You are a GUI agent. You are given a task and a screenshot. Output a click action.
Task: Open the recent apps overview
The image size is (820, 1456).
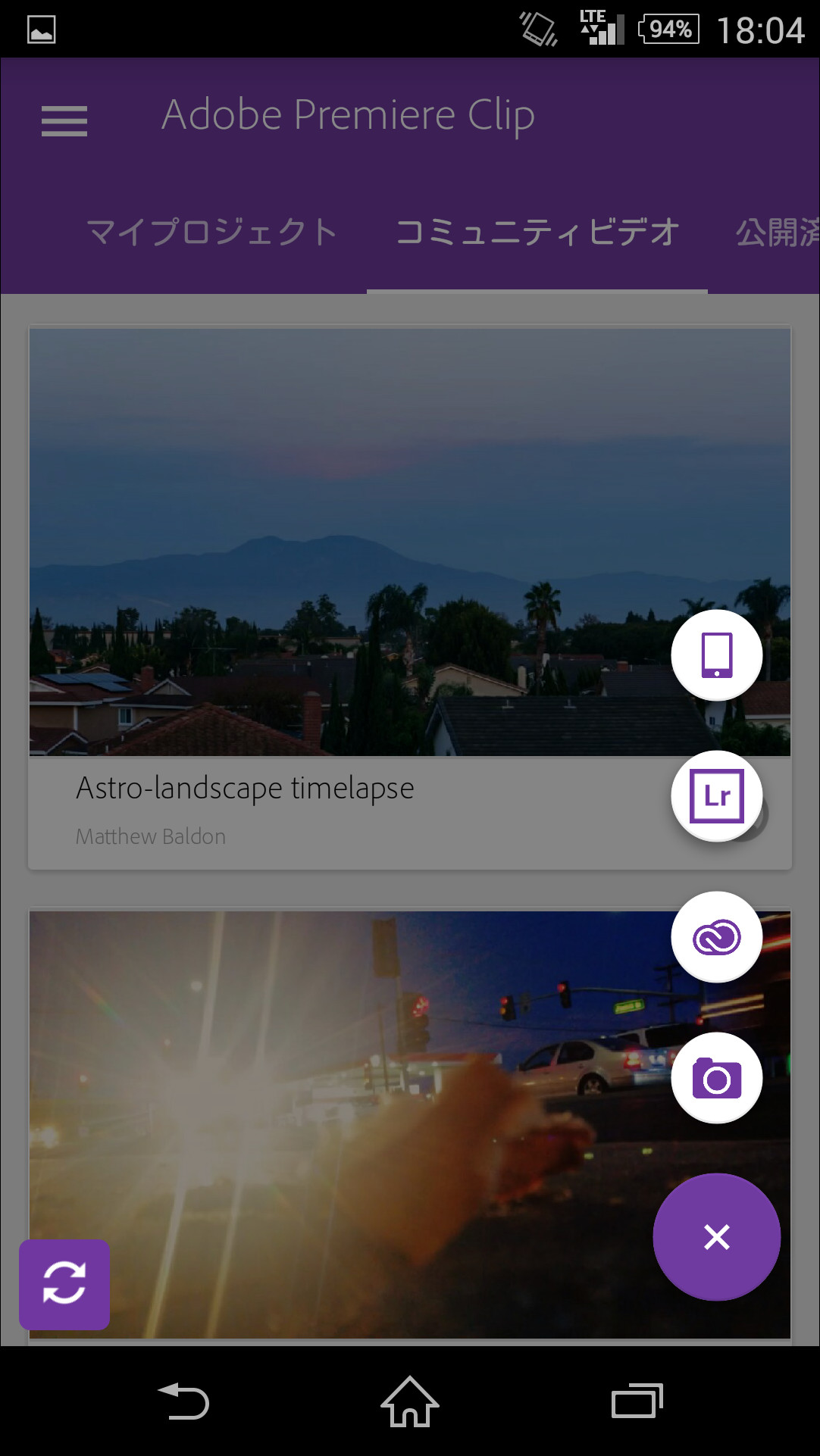(637, 1401)
